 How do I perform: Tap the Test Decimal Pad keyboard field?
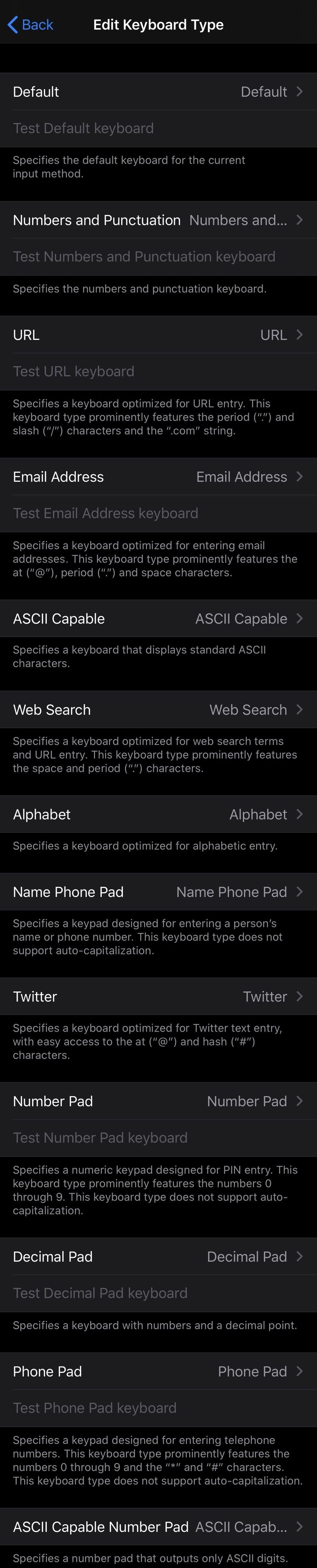158,1293
